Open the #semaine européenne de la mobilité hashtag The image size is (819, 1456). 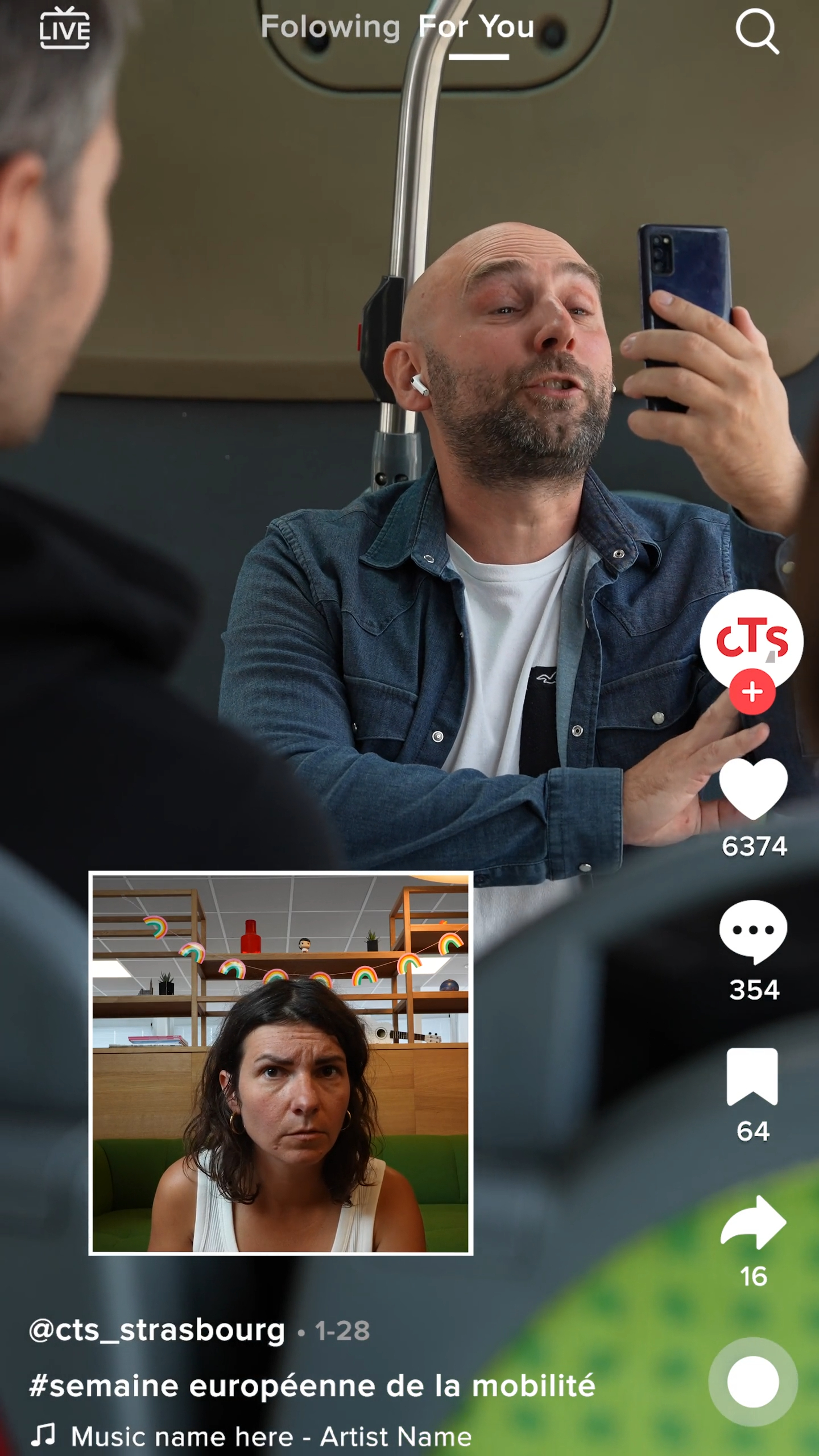coord(312,1385)
